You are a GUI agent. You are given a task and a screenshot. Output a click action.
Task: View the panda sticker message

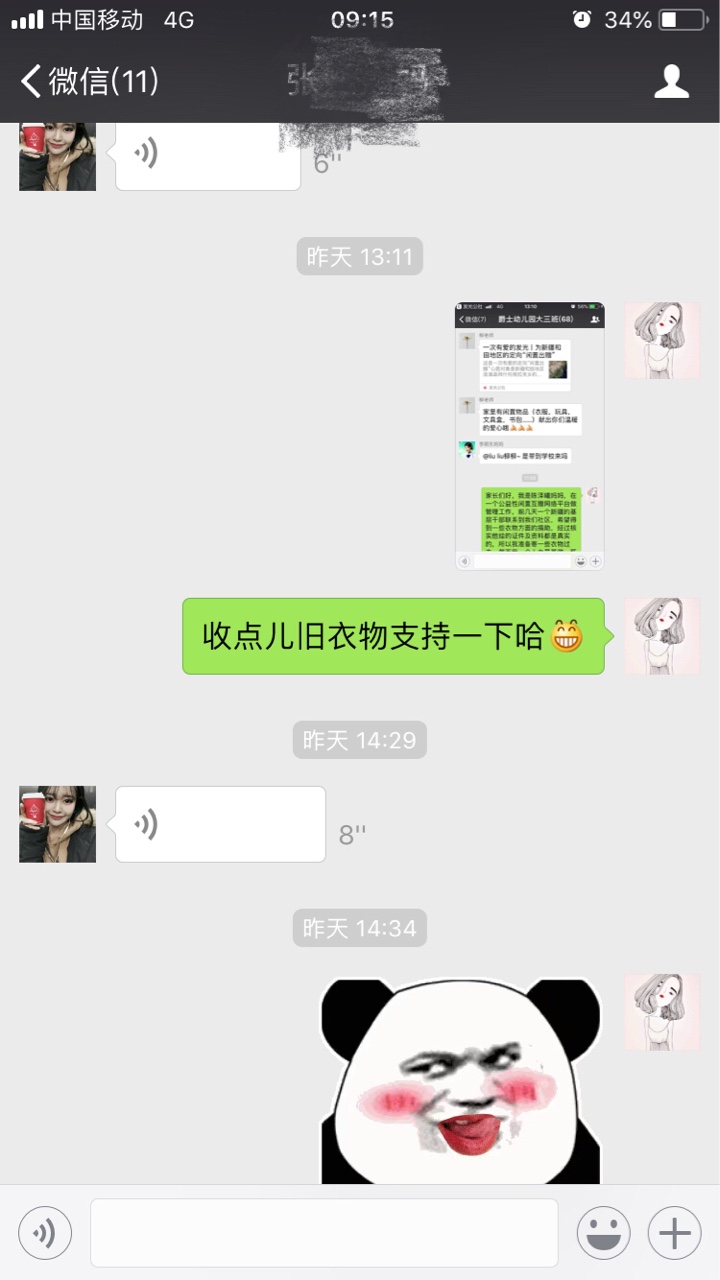[x=461, y=1080]
